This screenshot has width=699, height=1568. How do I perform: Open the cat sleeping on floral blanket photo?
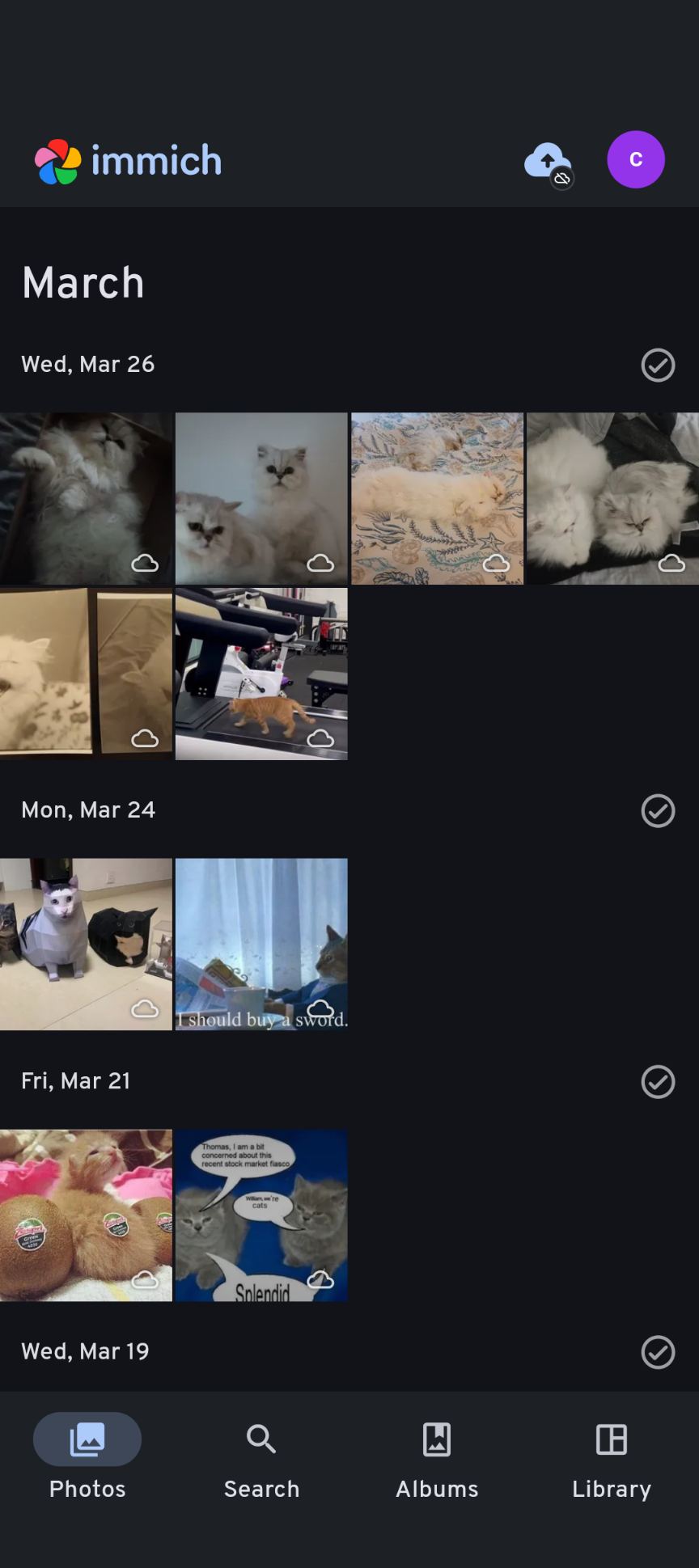click(x=437, y=498)
